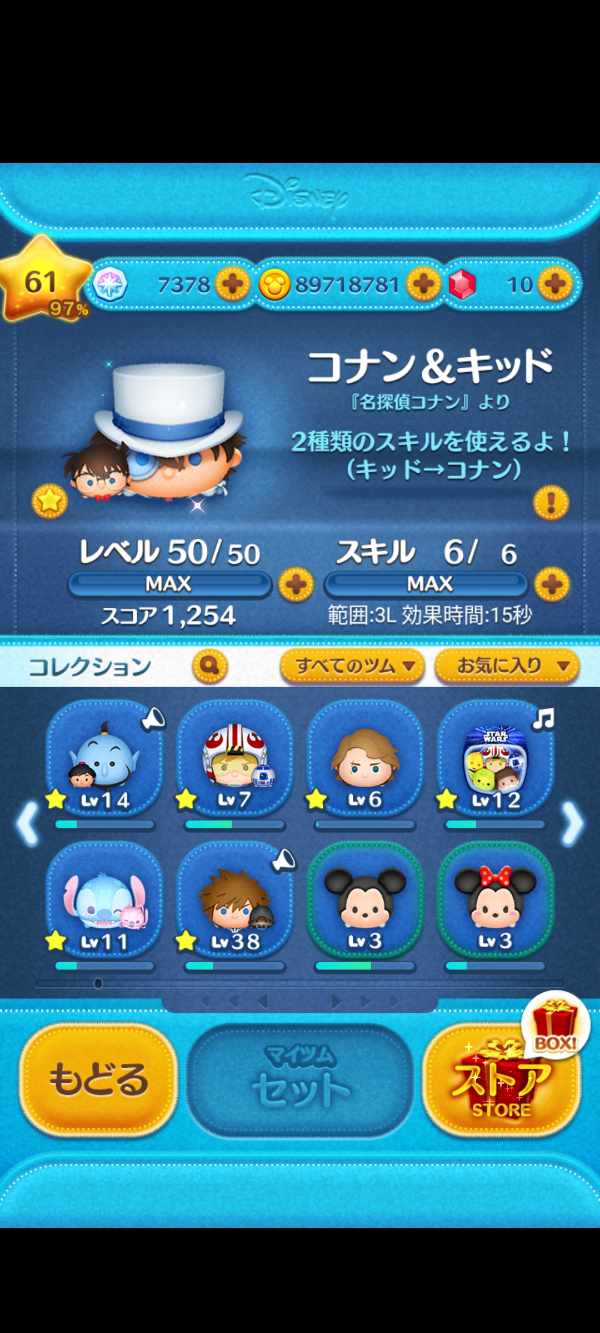This screenshot has height=1333, width=600.
Task: Add more rubies with the plus button
Action: [x=553, y=284]
